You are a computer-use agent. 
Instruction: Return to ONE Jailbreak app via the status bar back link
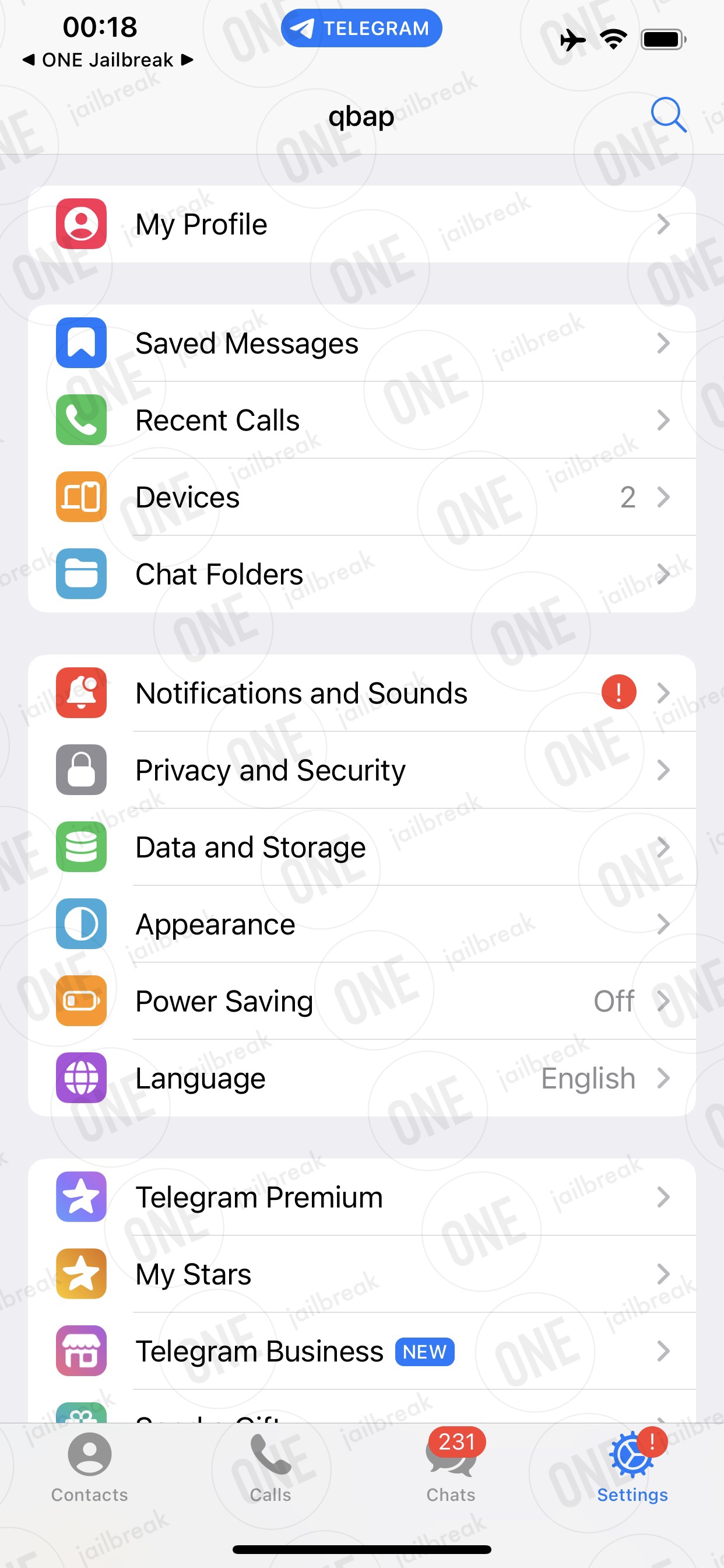(108, 60)
